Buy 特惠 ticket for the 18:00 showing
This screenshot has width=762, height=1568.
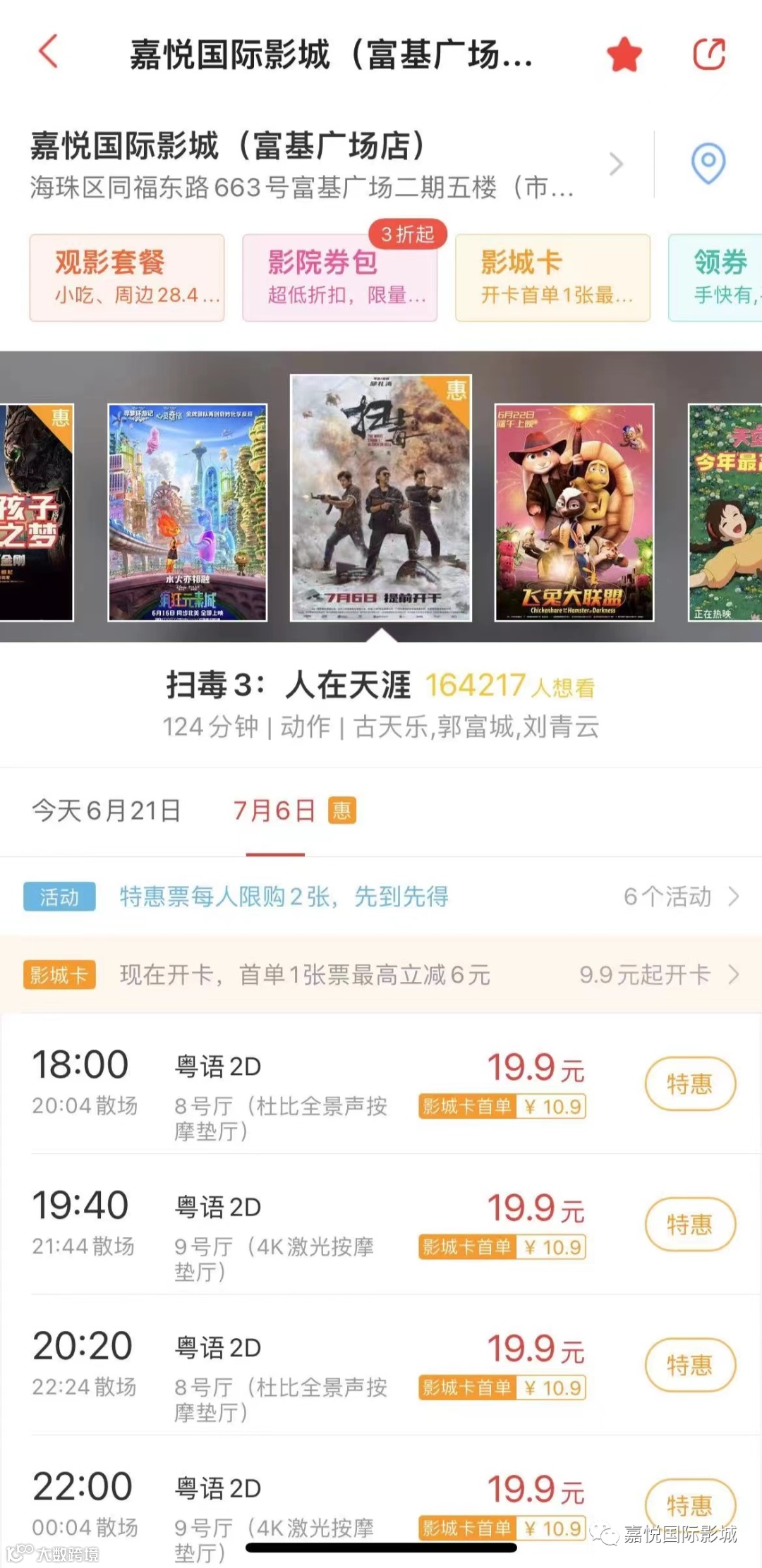(x=689, y=1083)
